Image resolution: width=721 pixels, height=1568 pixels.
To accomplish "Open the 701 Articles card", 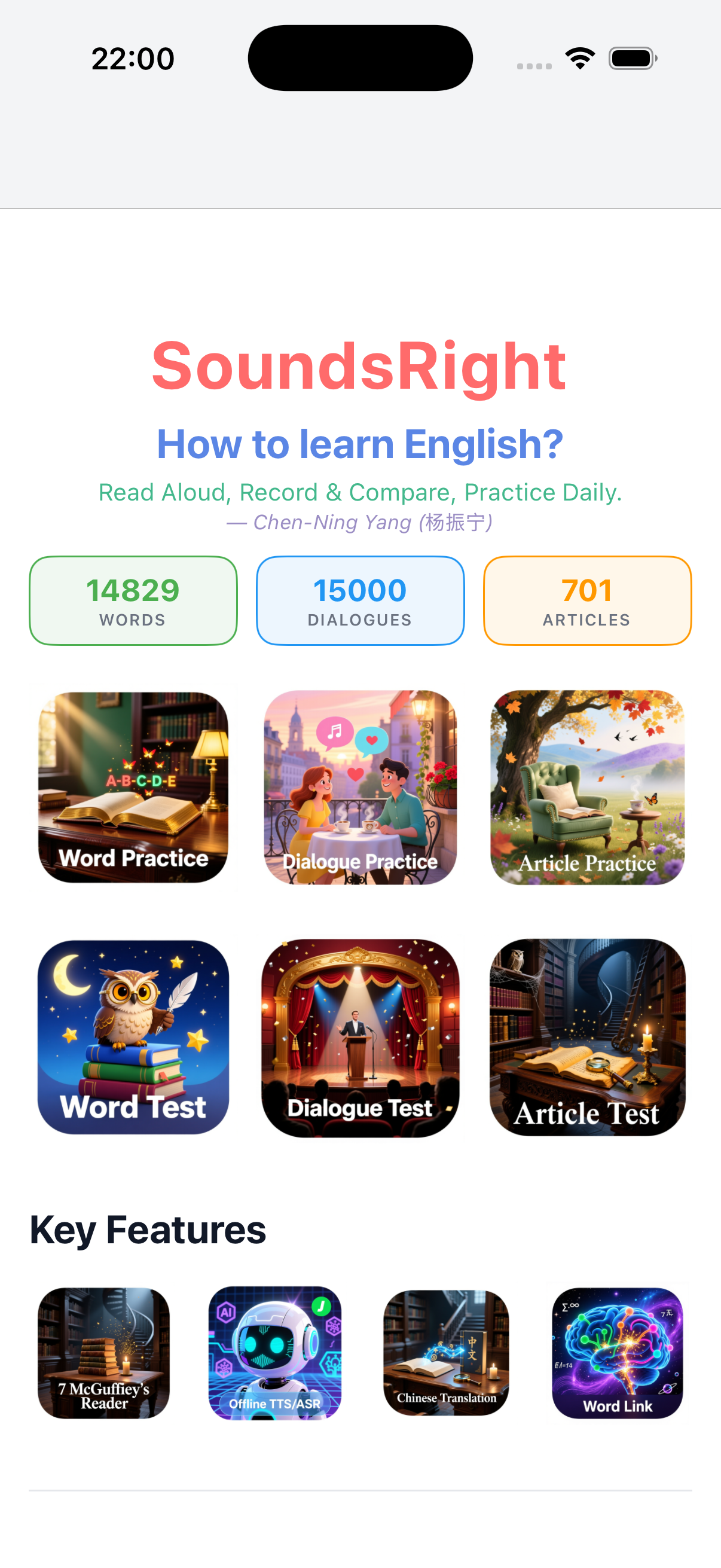I will pos(587,600).
